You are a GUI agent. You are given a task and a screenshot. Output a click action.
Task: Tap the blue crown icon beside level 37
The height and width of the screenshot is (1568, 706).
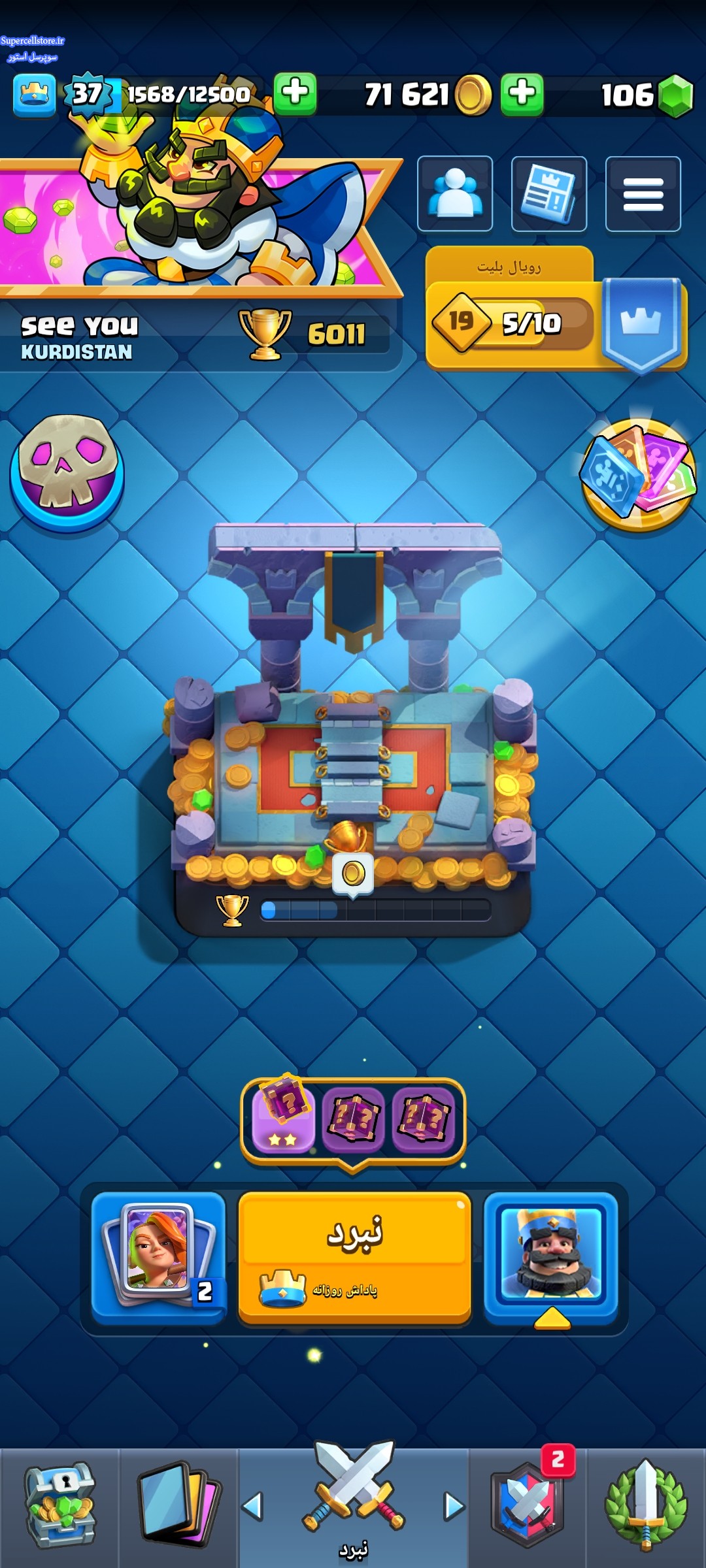[35, 95]
